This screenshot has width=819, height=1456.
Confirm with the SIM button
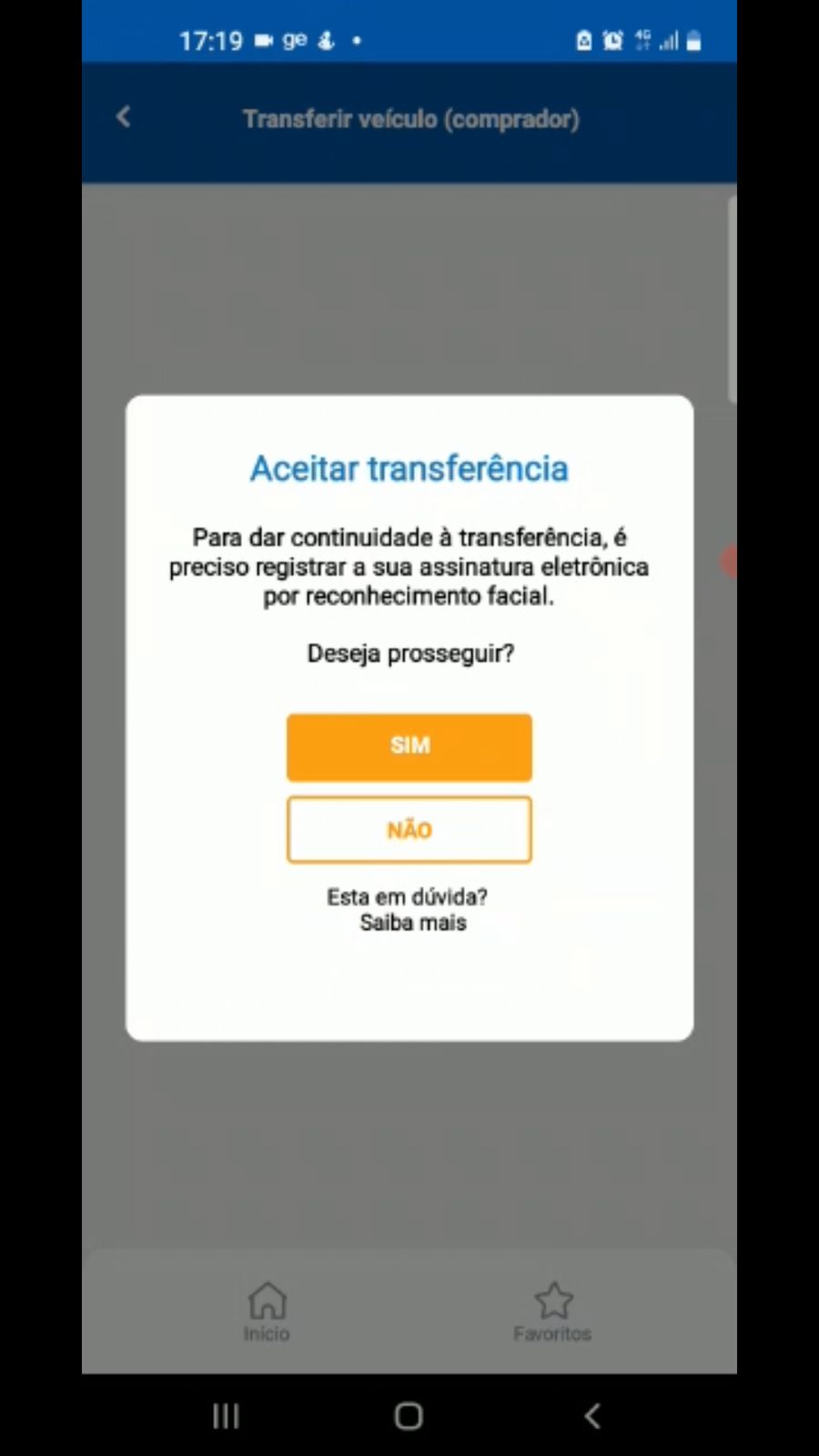pos(409,747)
